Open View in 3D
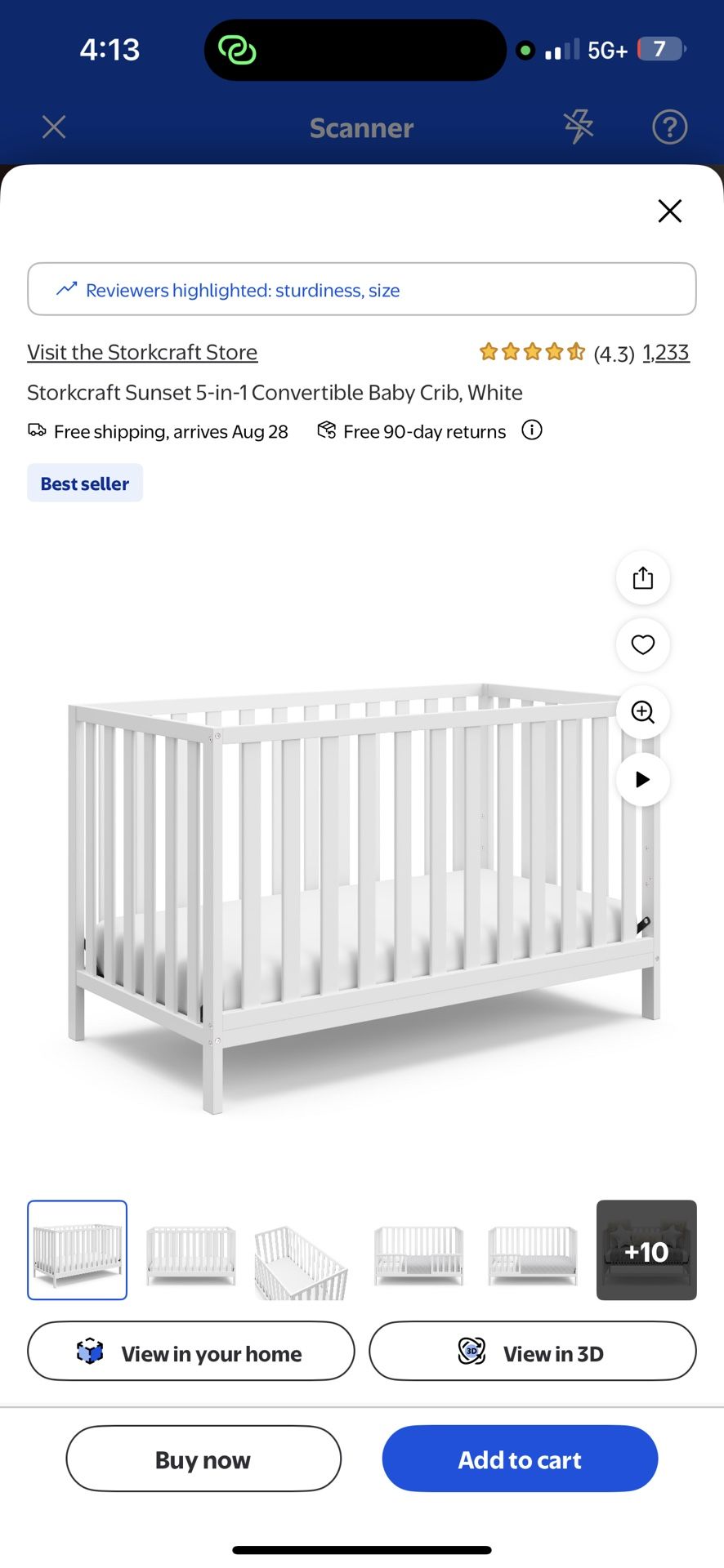 click(x=532, y=1352)
